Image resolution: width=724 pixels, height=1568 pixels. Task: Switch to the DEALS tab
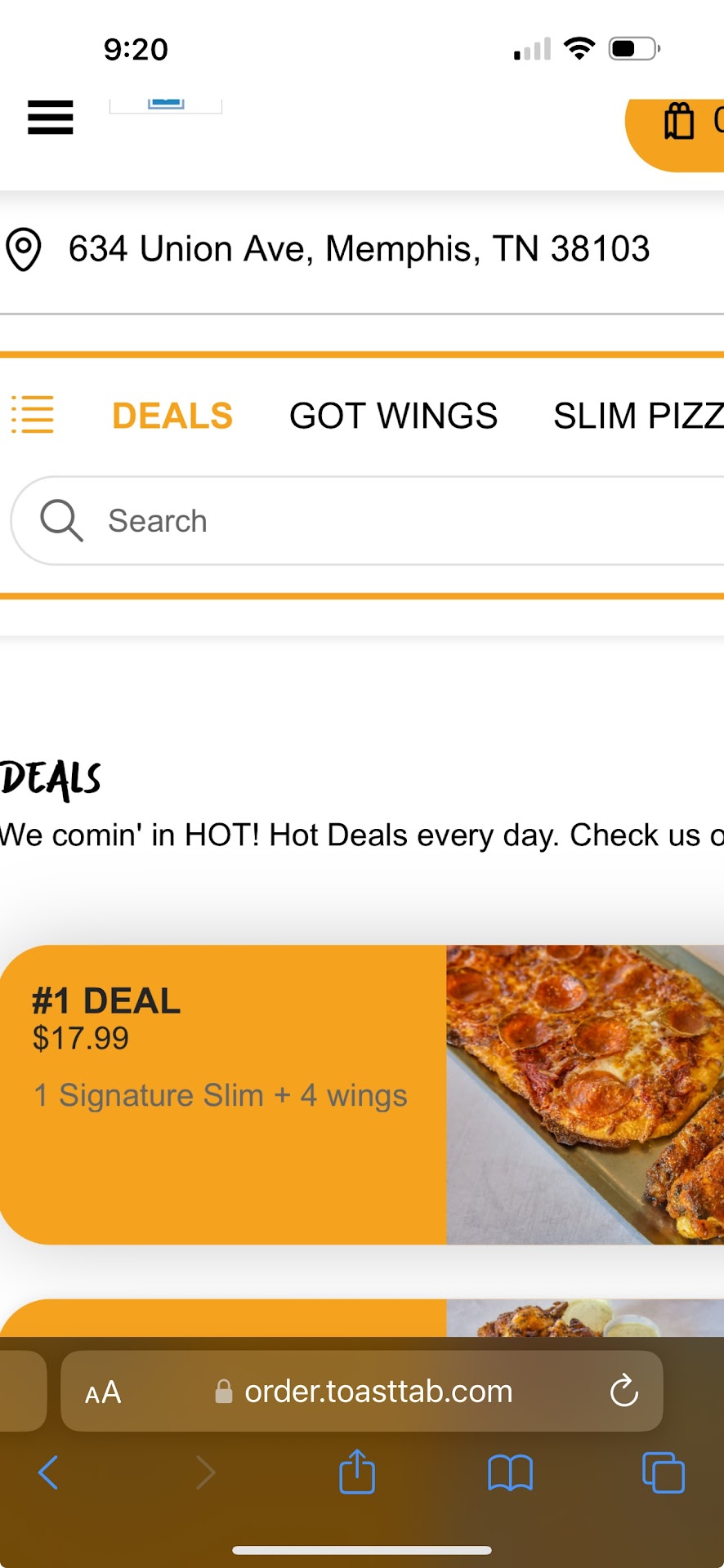[172, 416]
